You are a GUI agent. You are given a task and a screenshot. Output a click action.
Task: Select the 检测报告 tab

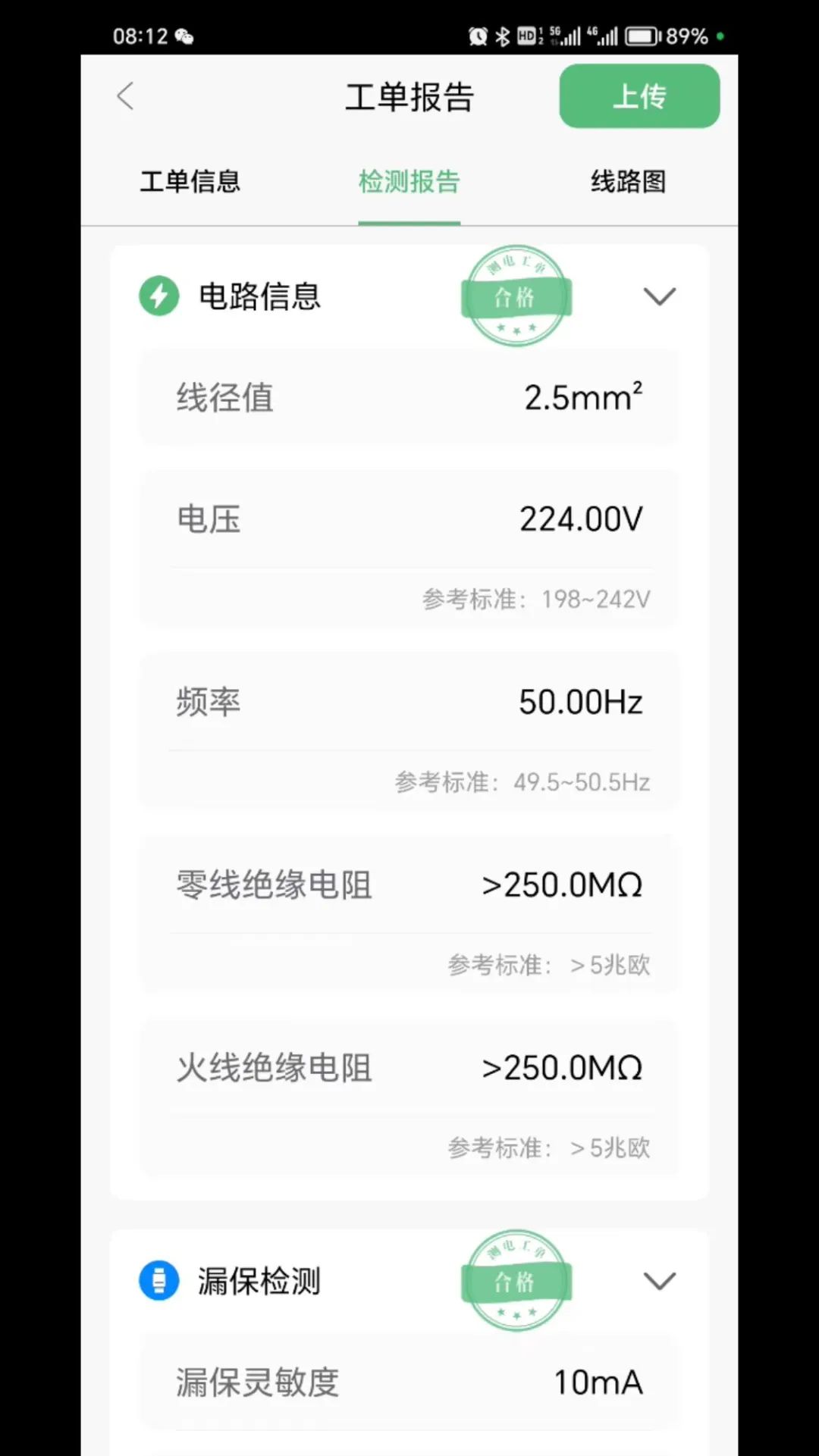point(409,182)
